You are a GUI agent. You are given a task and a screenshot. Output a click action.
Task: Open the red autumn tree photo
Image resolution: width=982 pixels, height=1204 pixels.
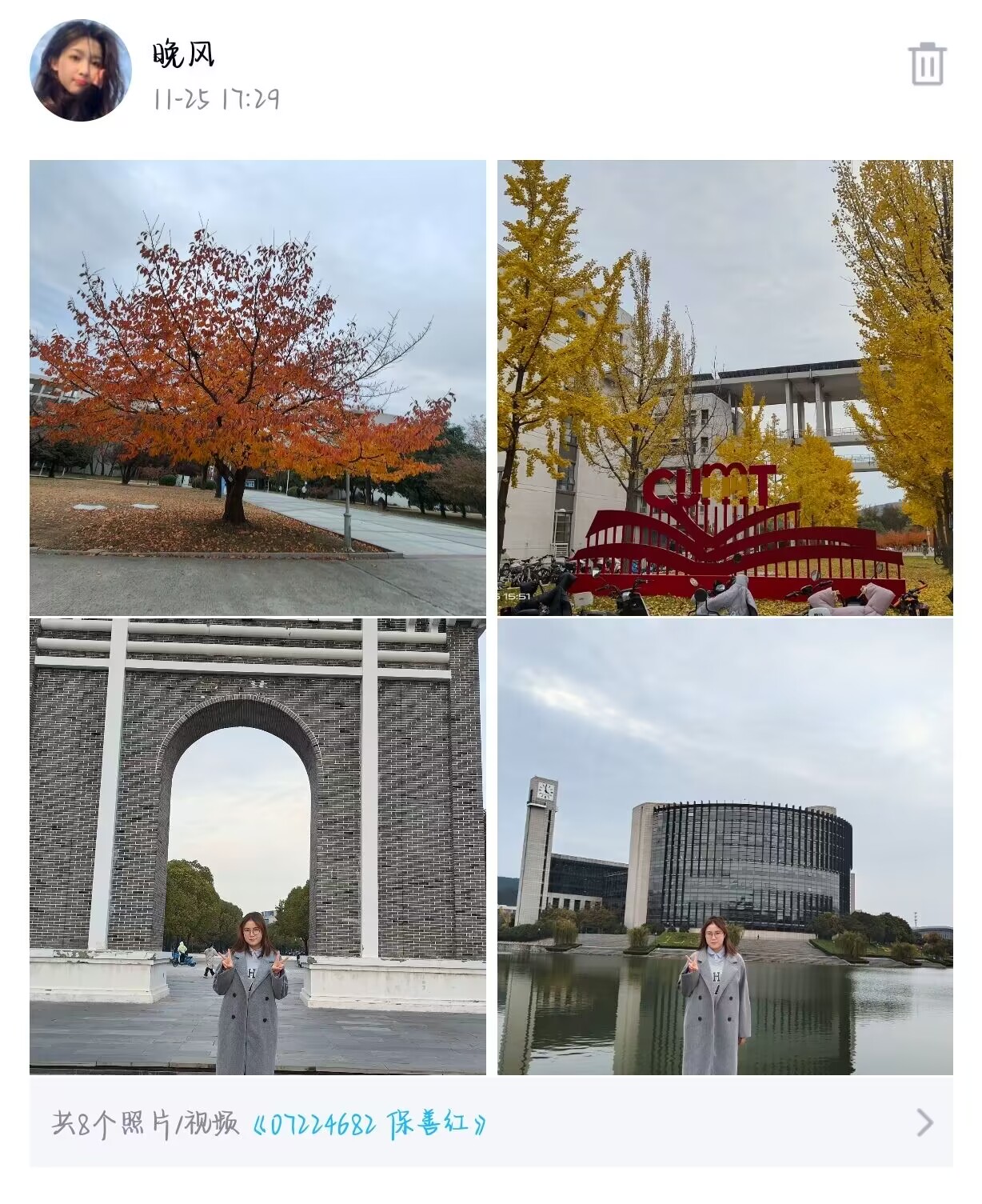coord(257,388)
